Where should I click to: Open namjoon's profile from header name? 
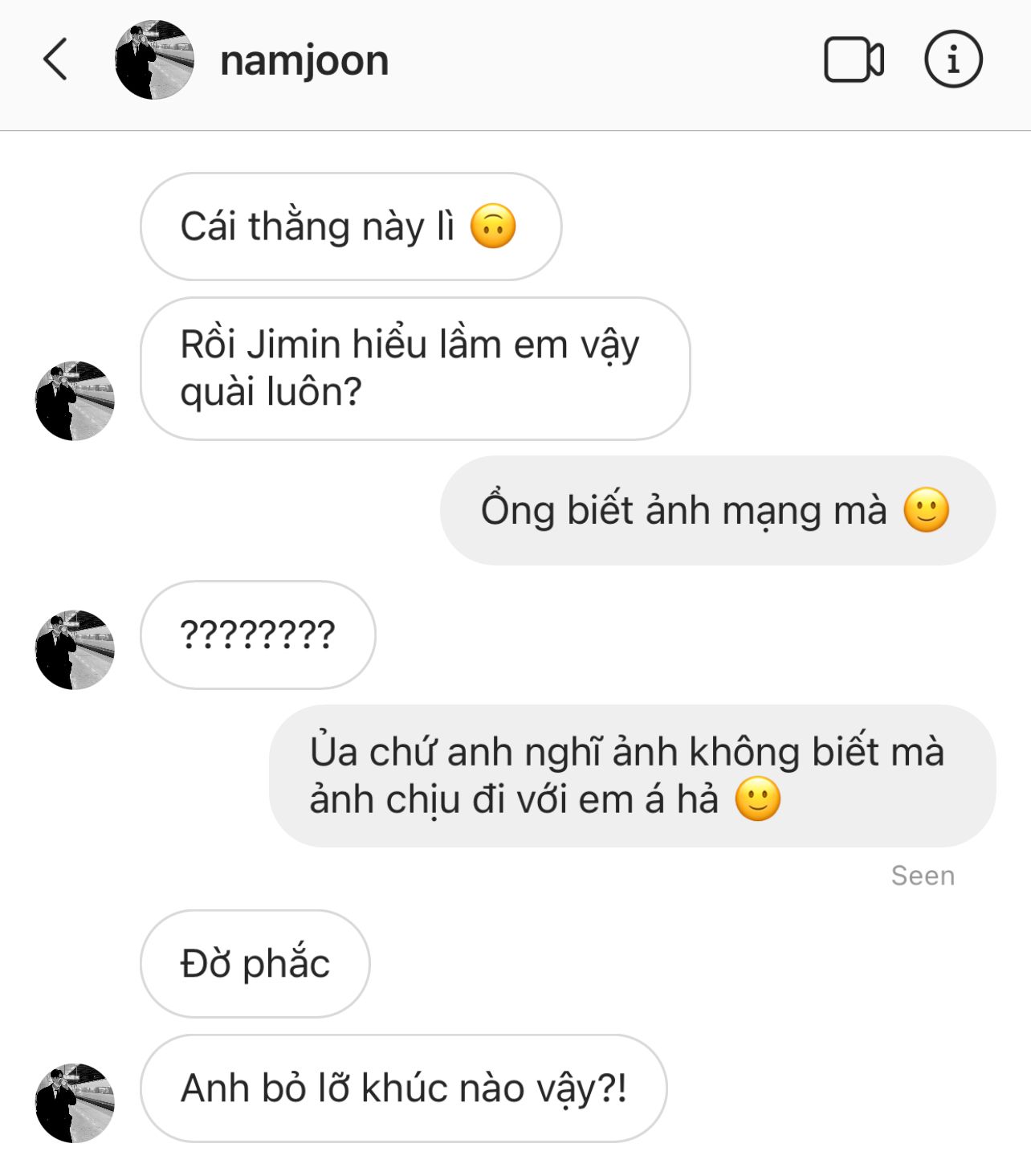(x=304, y=61)
